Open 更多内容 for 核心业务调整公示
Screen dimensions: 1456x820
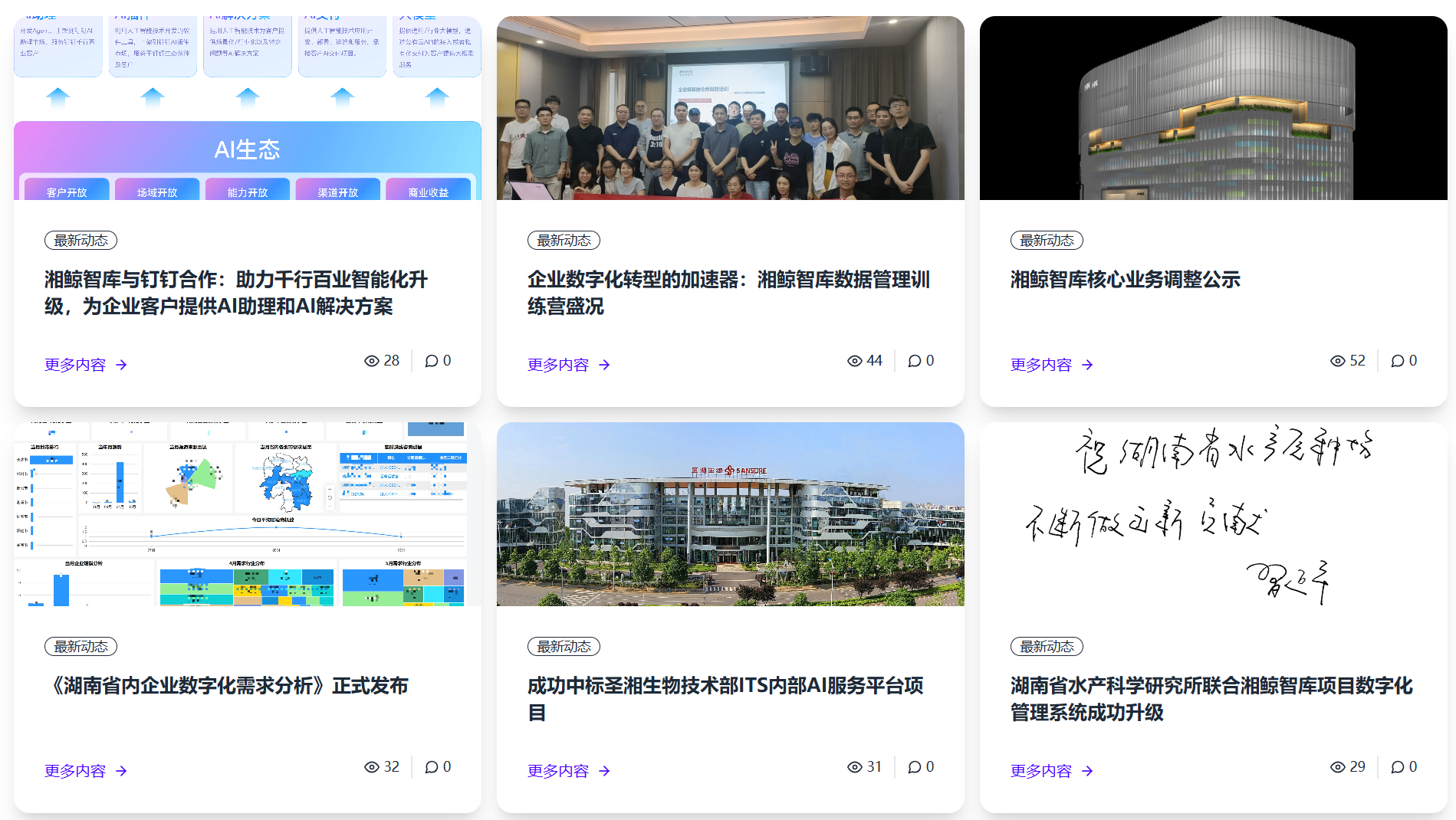click(1050, 365)
